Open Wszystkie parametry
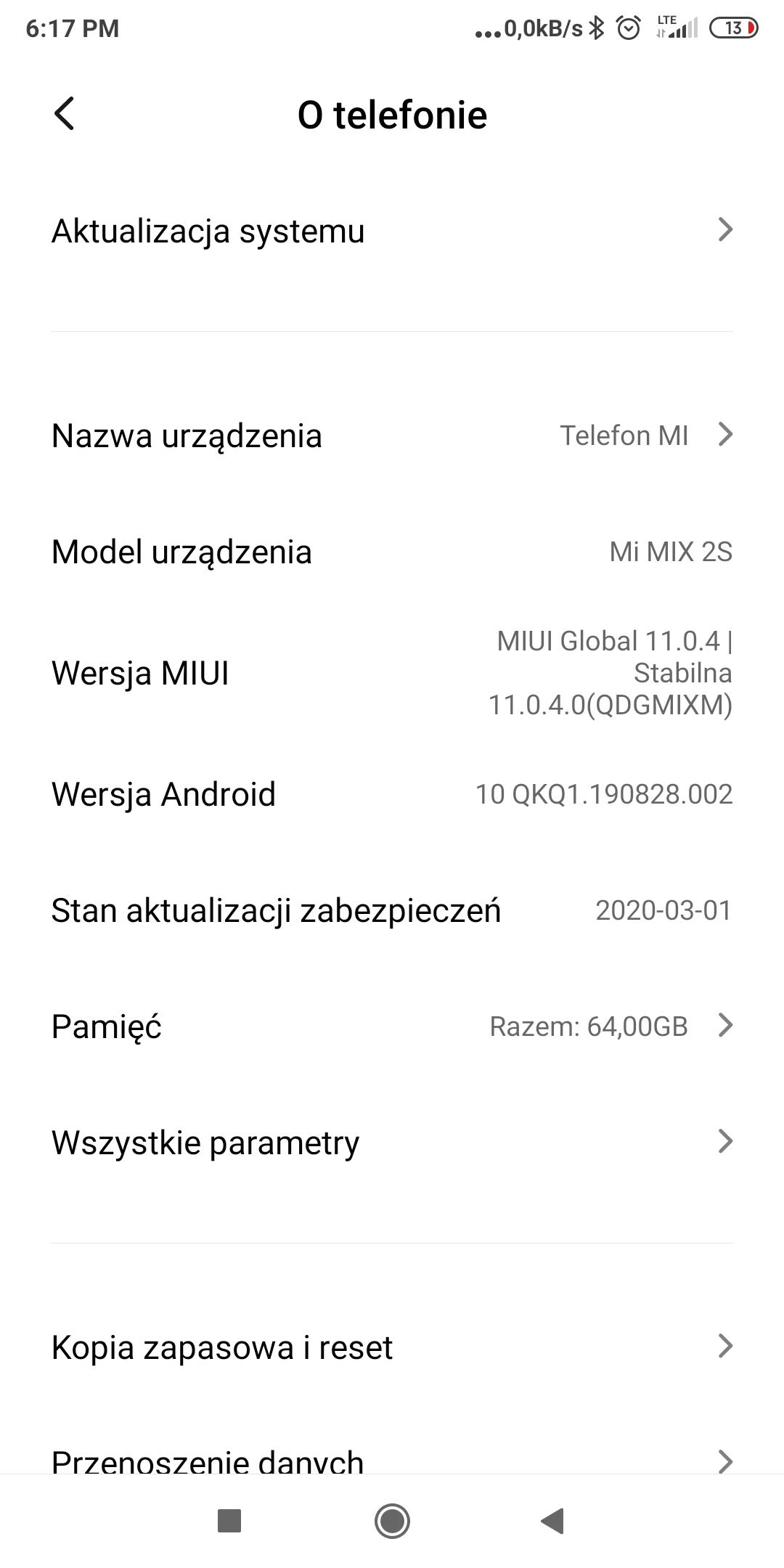The image size is (784, 1568). point(392,1143)
